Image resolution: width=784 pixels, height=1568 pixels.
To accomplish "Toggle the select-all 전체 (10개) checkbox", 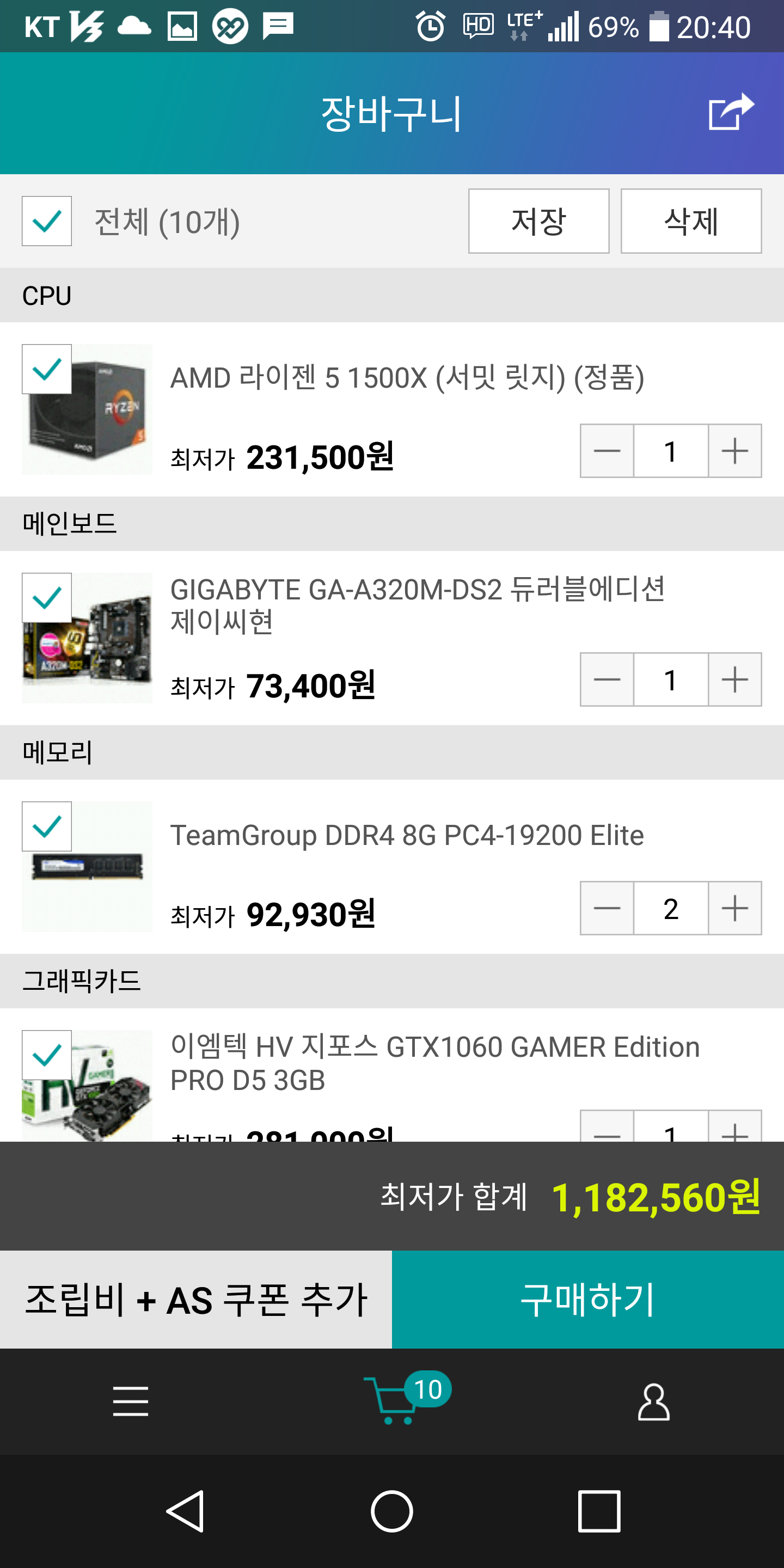I will 47,221.
